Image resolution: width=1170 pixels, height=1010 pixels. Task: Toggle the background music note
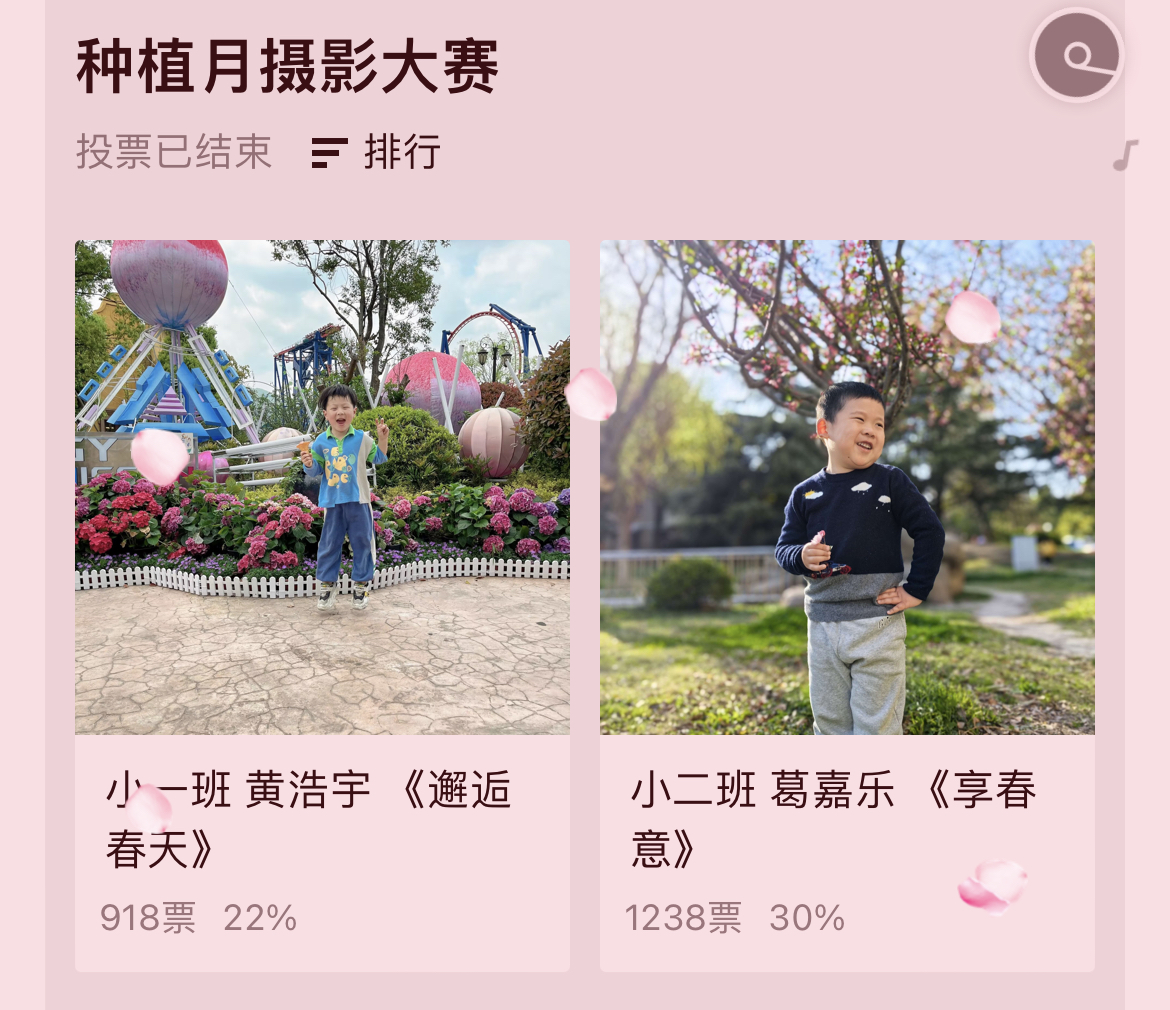(x=1126, y=155)
